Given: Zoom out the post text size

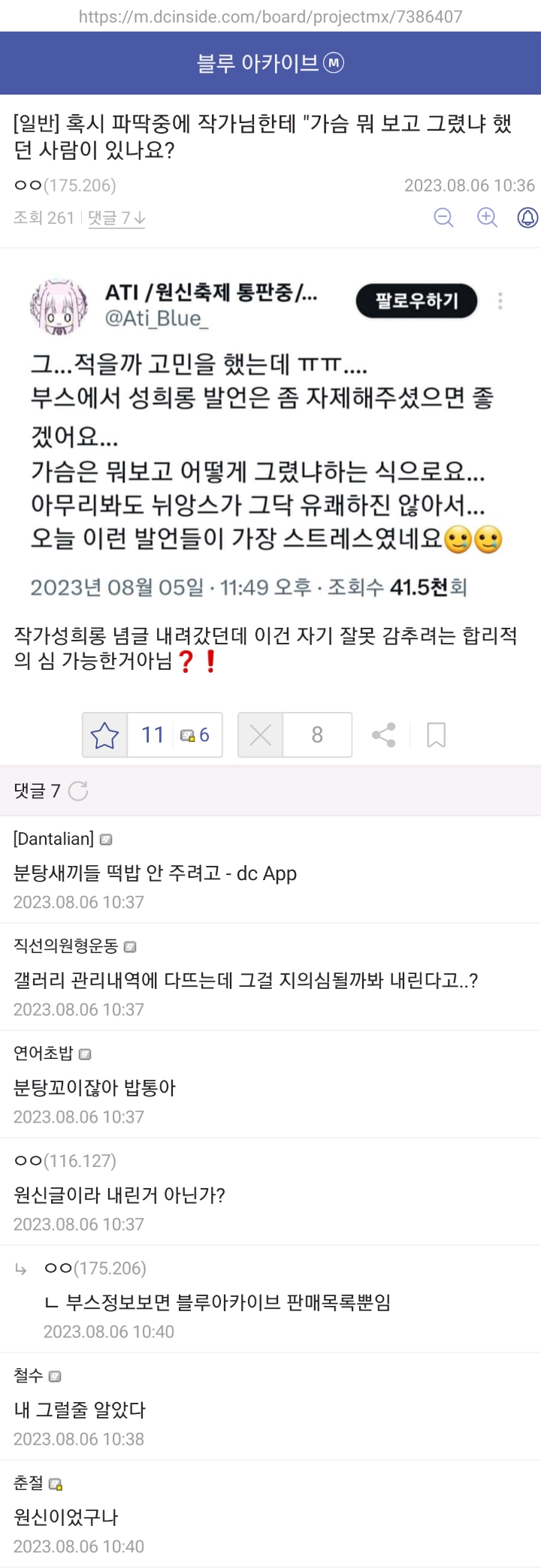Looking at the screenshot, I should tap(444, 218).
